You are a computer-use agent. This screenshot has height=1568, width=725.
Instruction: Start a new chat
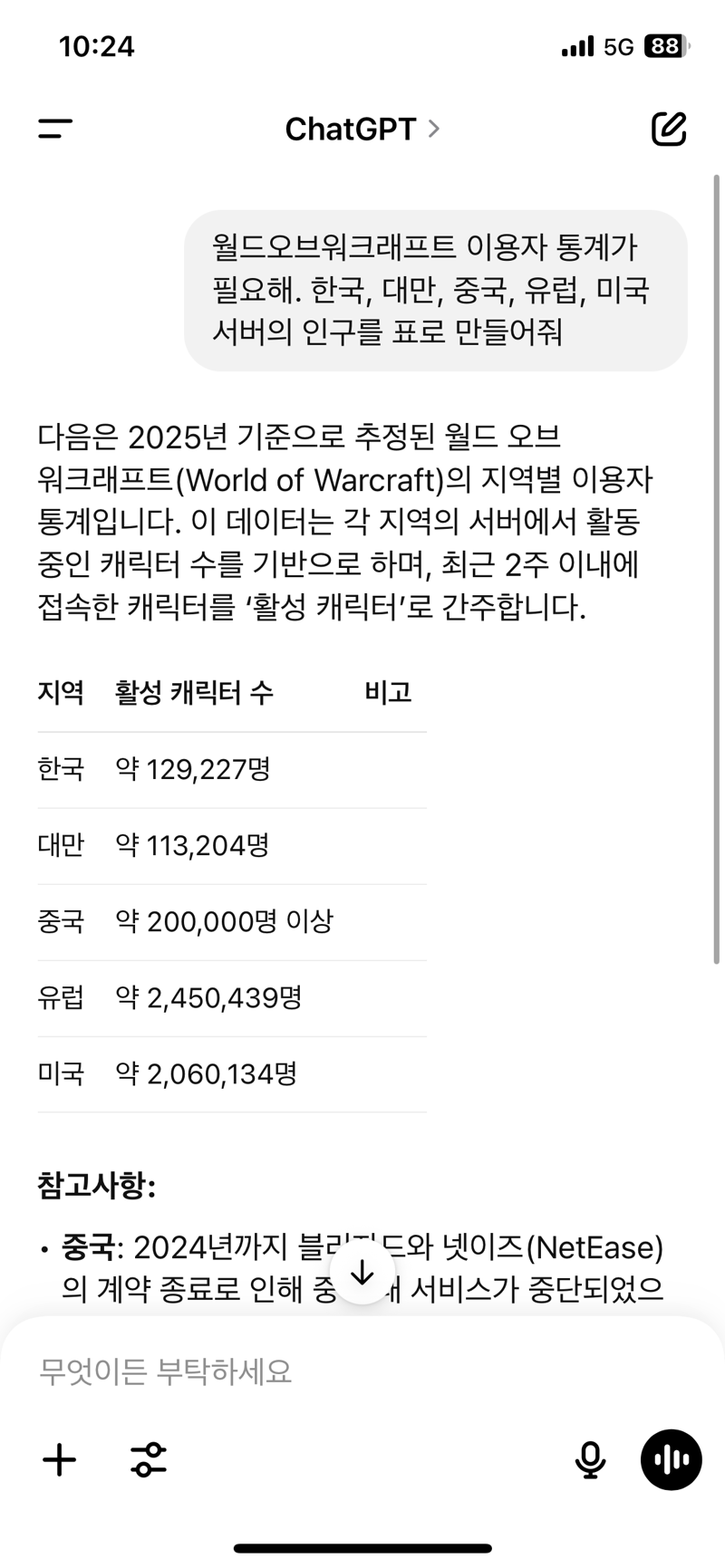(x=669, y=130)
